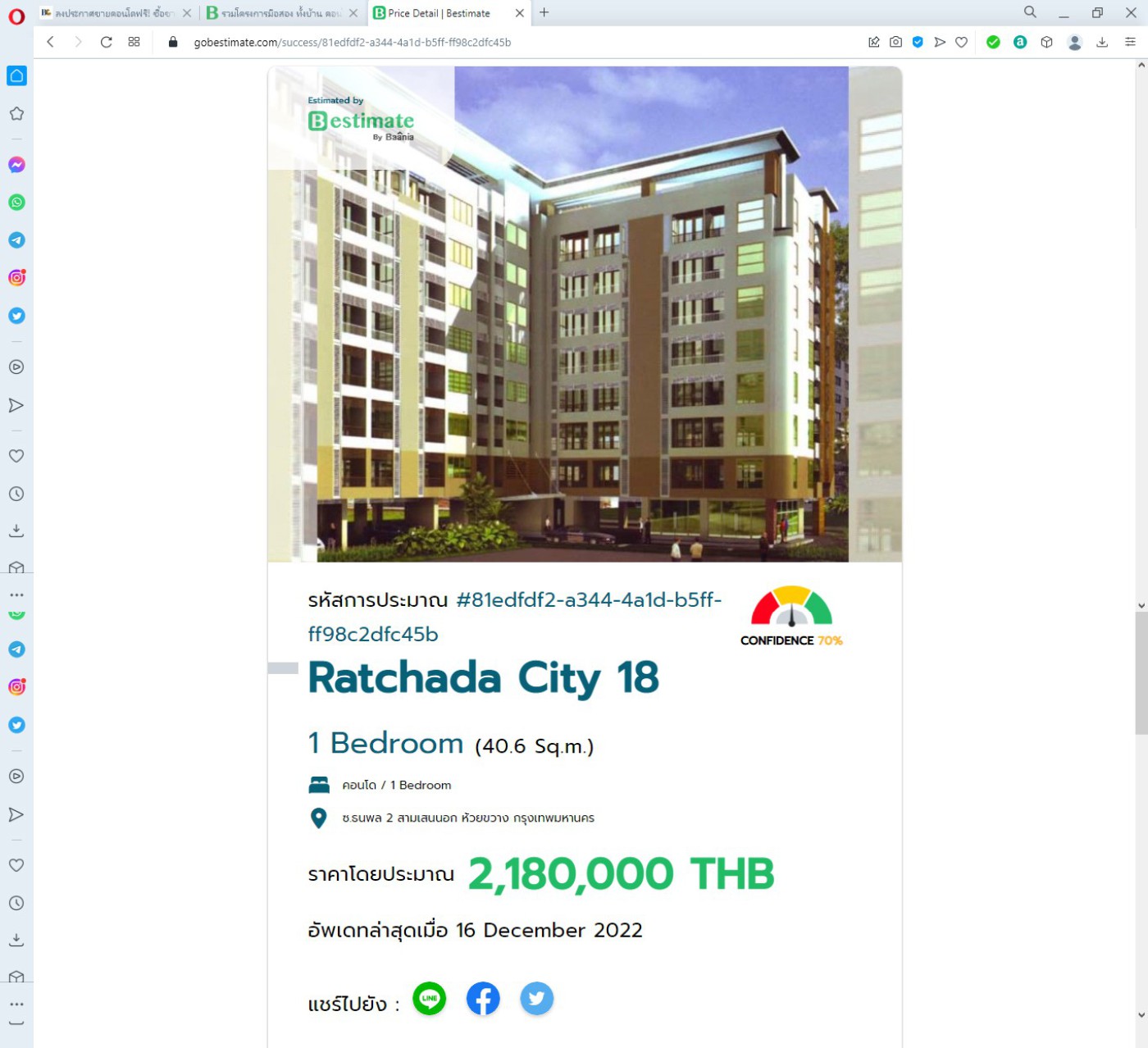Screen dimensions: 1148x1048
Task: Search open tabs with magnifier
Action: tap(1030, 12)
